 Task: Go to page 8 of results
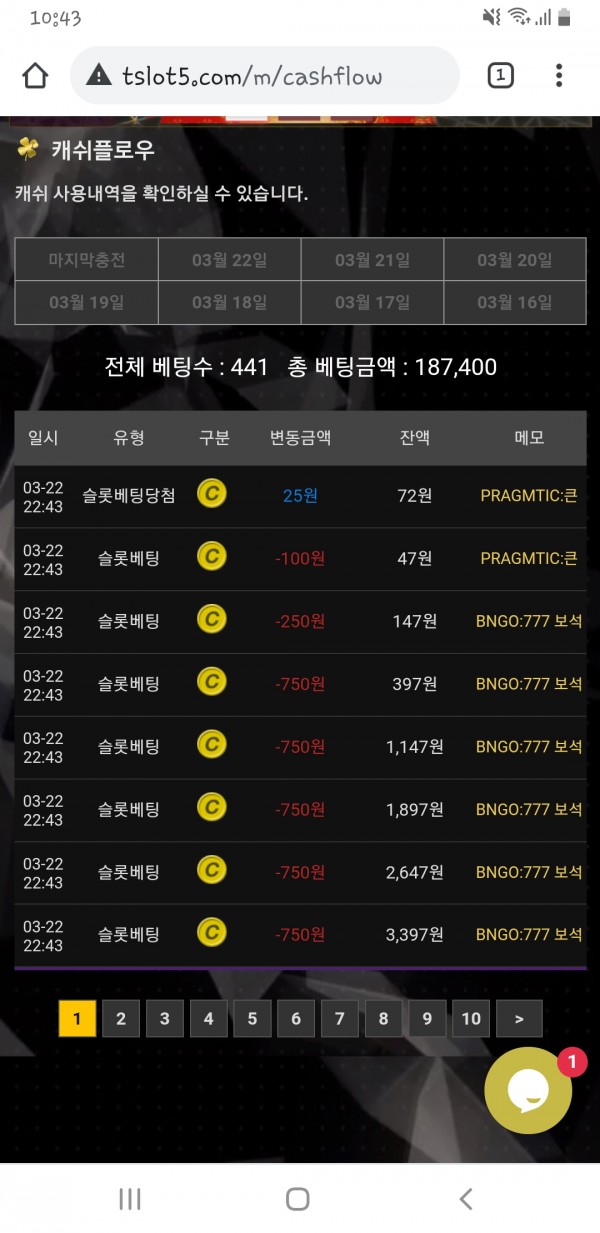click(383, 1019)
